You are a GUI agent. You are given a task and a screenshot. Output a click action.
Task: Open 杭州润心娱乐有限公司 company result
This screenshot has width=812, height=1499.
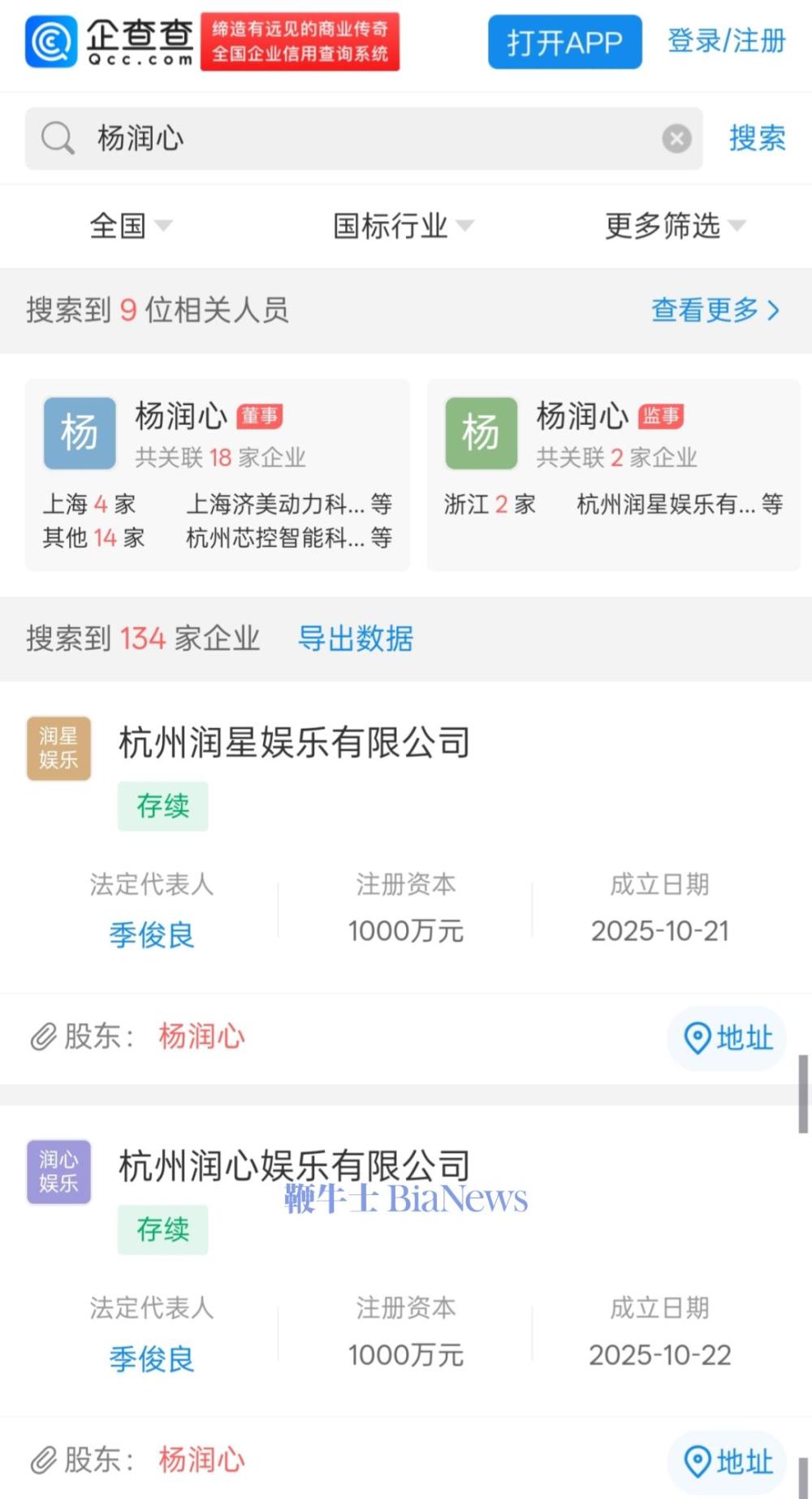pyautogui.click(x=294, y=1166)
